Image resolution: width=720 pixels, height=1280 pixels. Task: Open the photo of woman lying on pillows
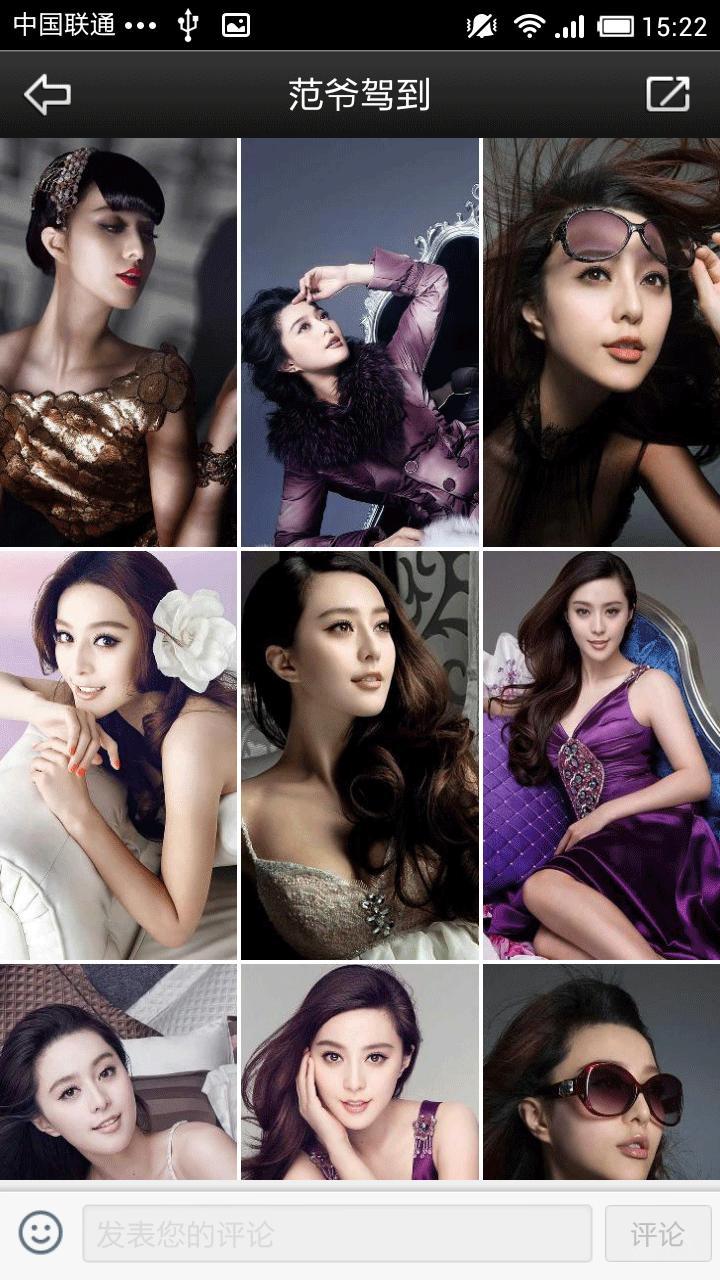[118, 1072]
